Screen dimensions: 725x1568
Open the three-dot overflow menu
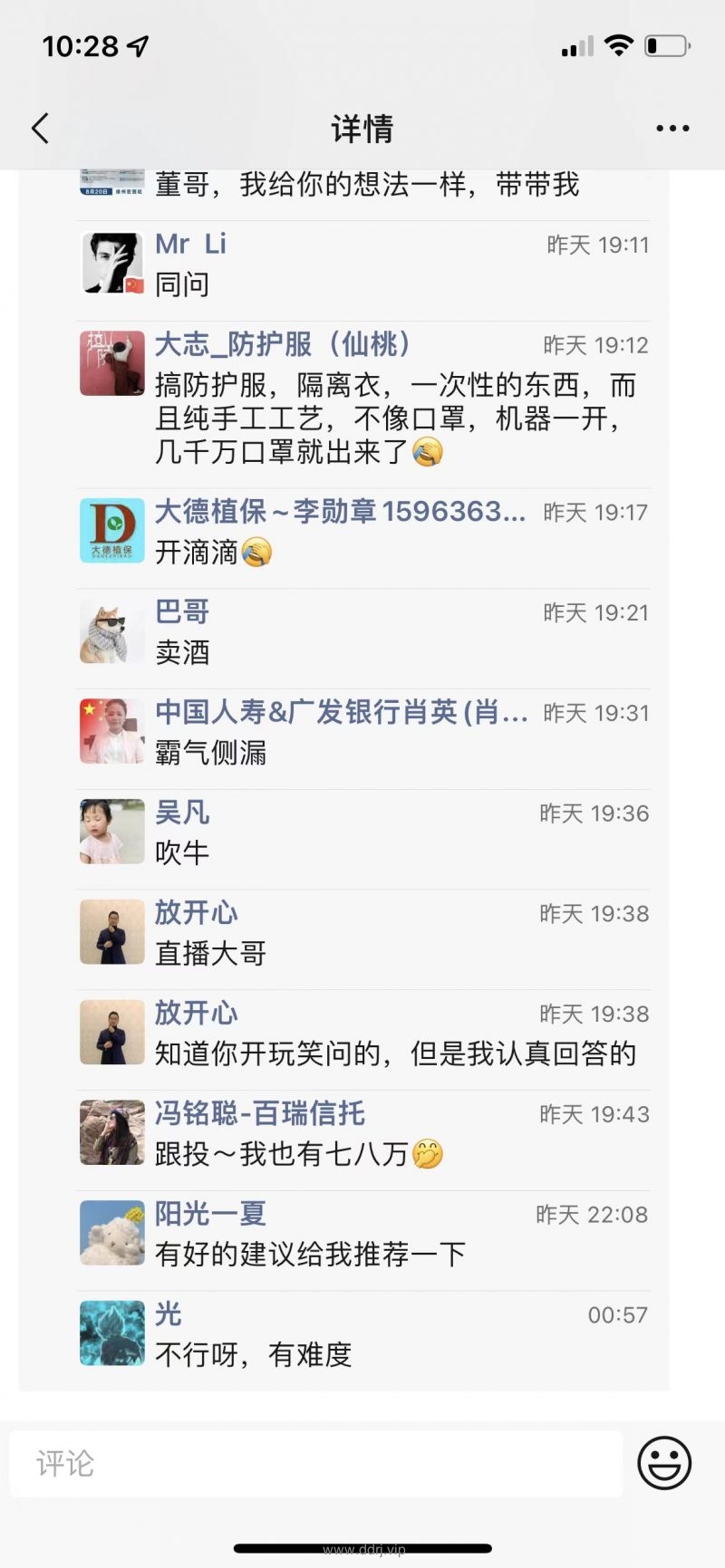[x=672, y=129]
